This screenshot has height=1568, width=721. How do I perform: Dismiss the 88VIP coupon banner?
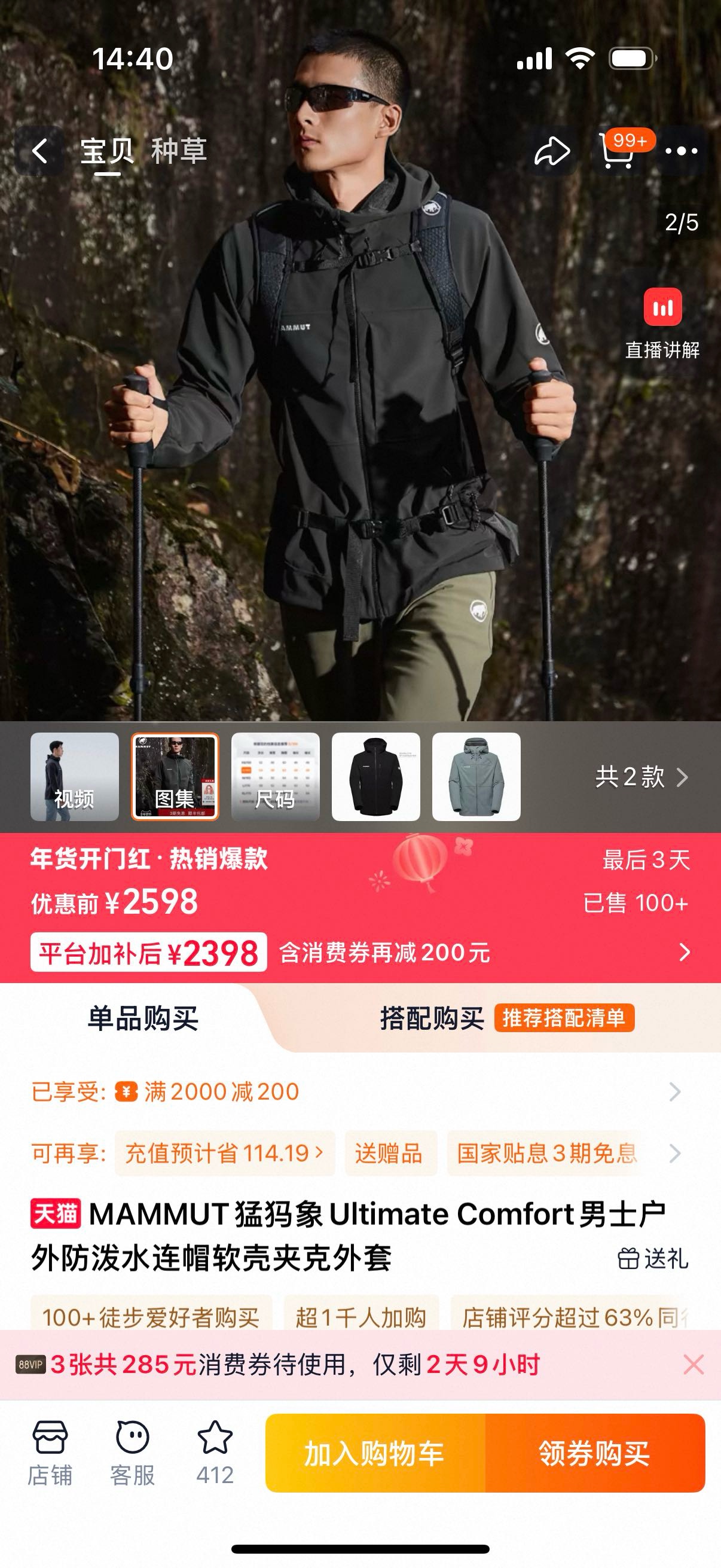pyautogui.click(x=693, y=1364)
